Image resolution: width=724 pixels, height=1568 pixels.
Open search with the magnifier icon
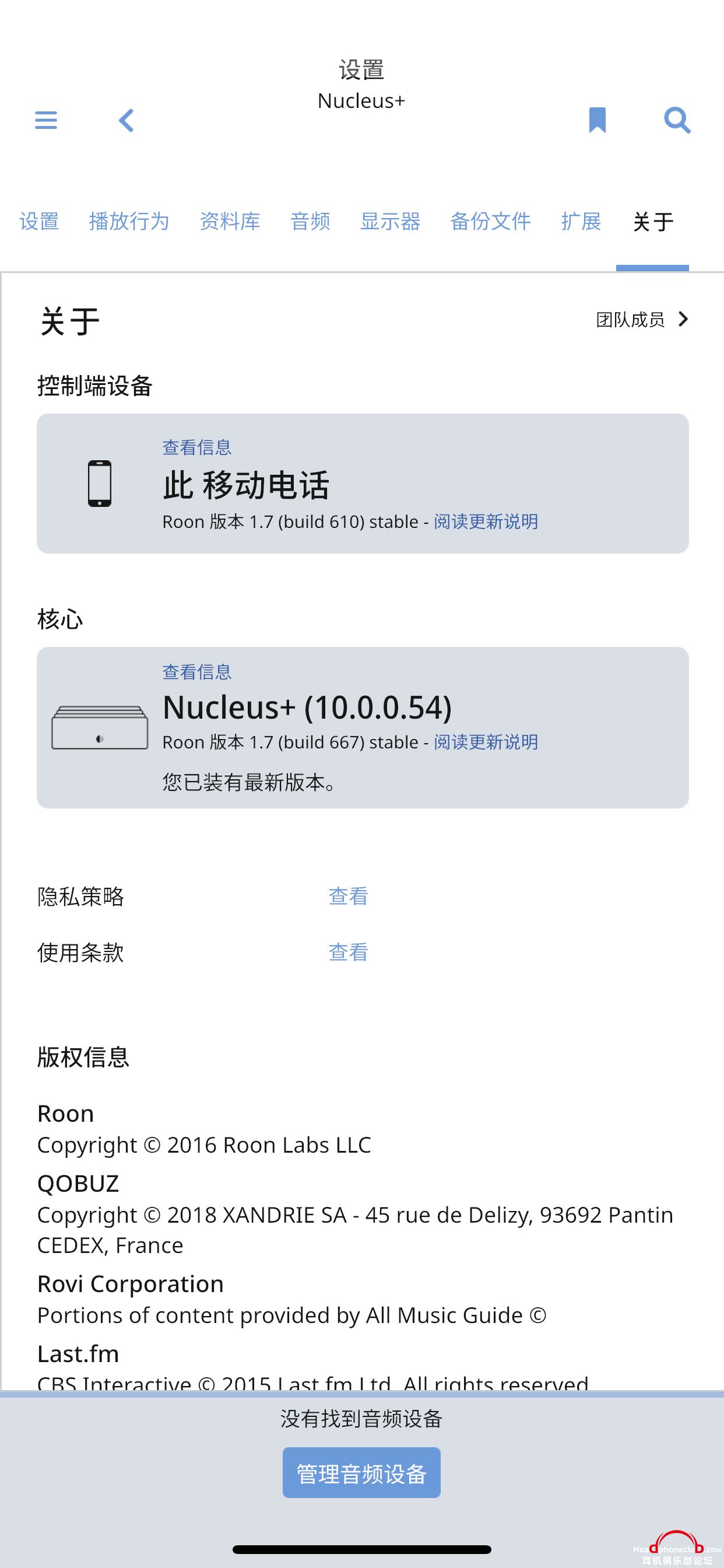tap(677, 120)
